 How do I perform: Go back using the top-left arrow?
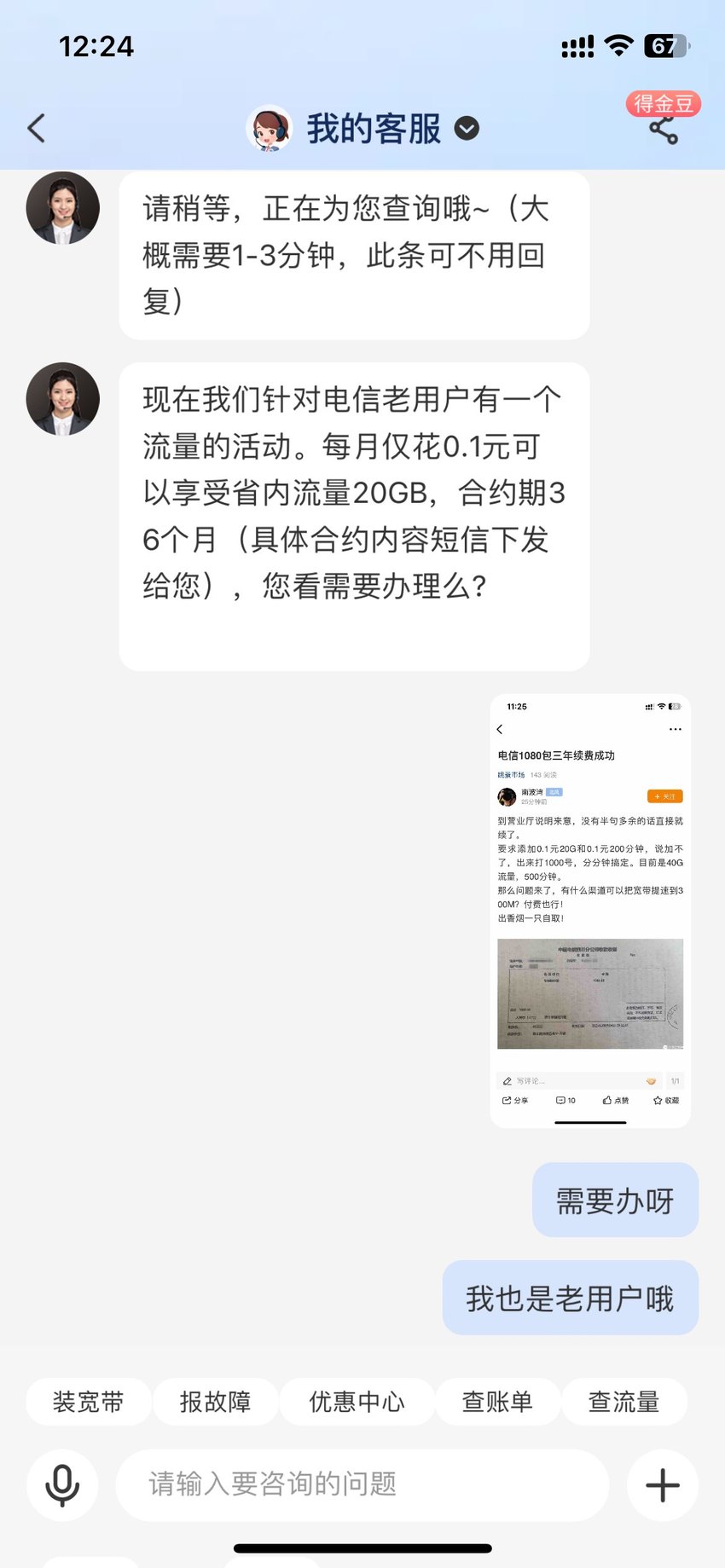36,129
